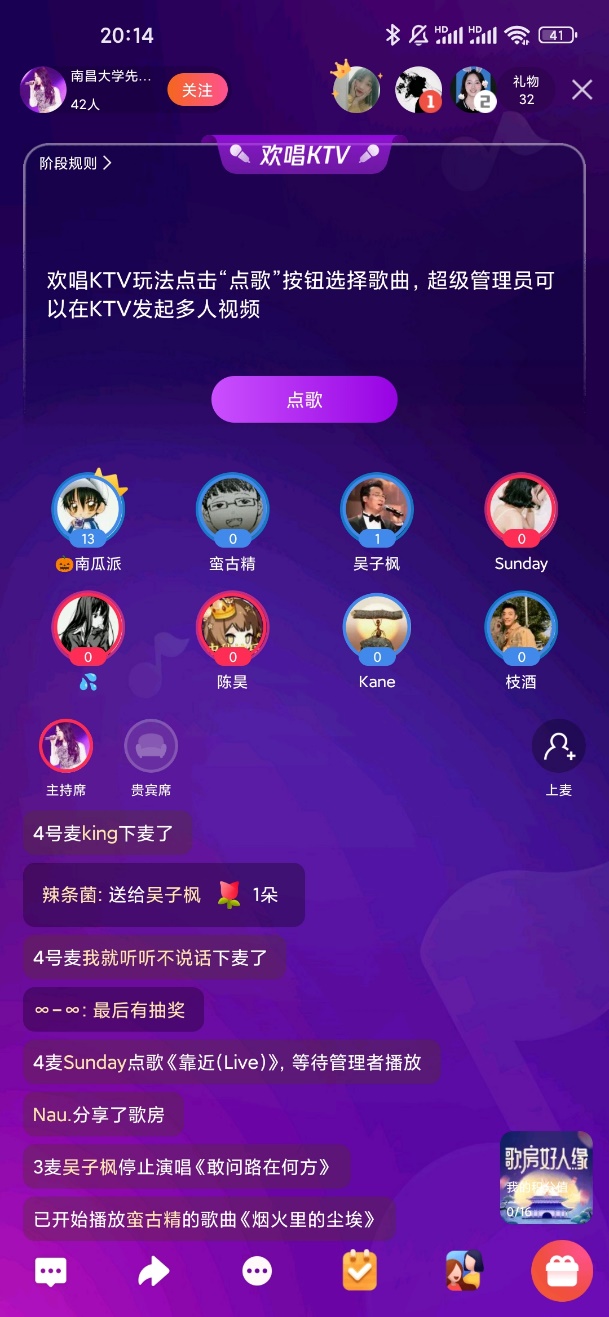
Task: Open the more options bubble
Action: click(x=257, y=1271)
